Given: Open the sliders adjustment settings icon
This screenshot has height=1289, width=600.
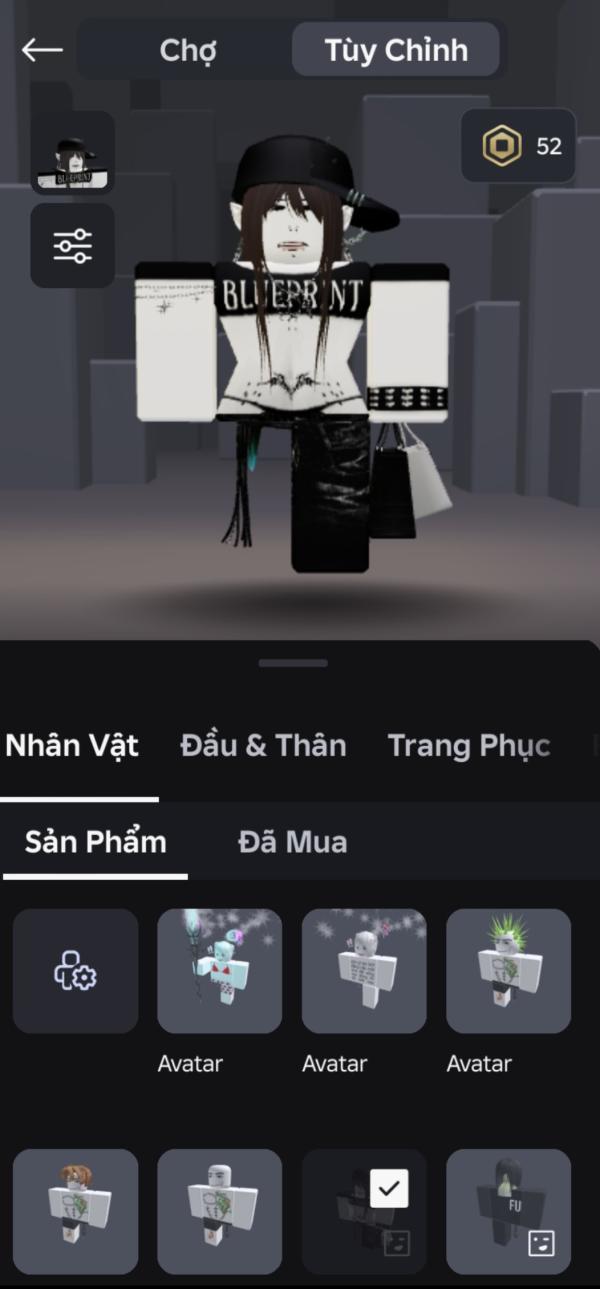Looking at the screenshot, I should (x=72, y=246).
